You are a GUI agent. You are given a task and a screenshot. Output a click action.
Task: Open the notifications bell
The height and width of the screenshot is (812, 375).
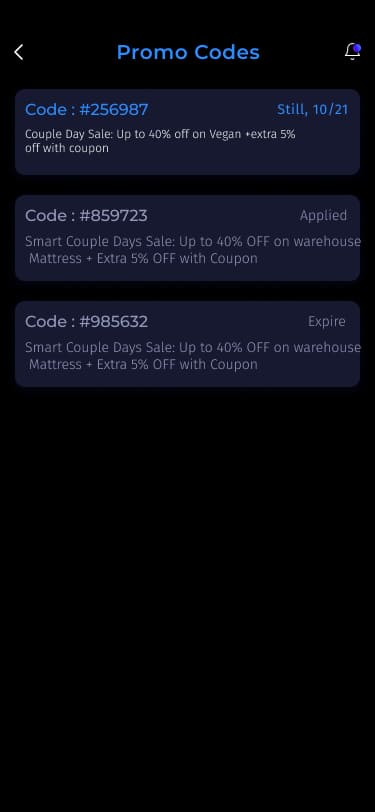[x=353, y=52]
